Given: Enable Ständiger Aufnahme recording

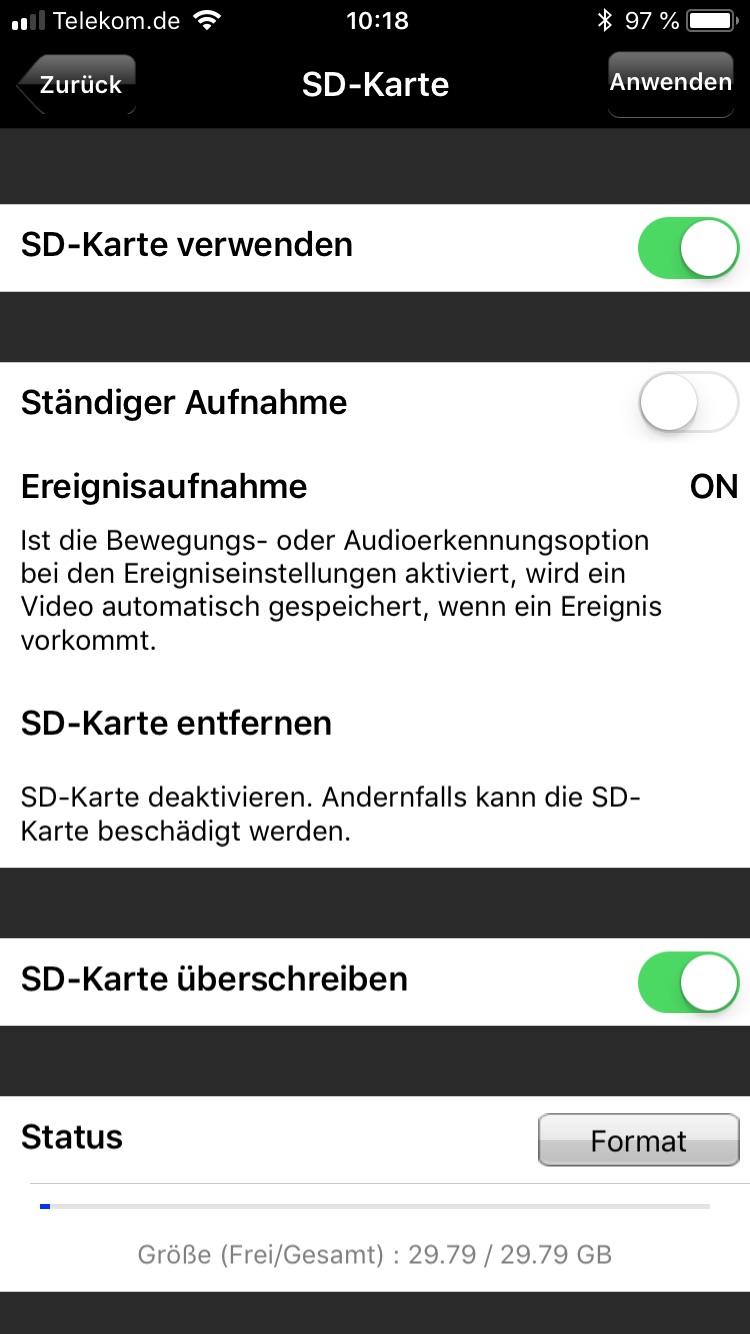Looking at the screenshot, I should click(x=688, y=403).
